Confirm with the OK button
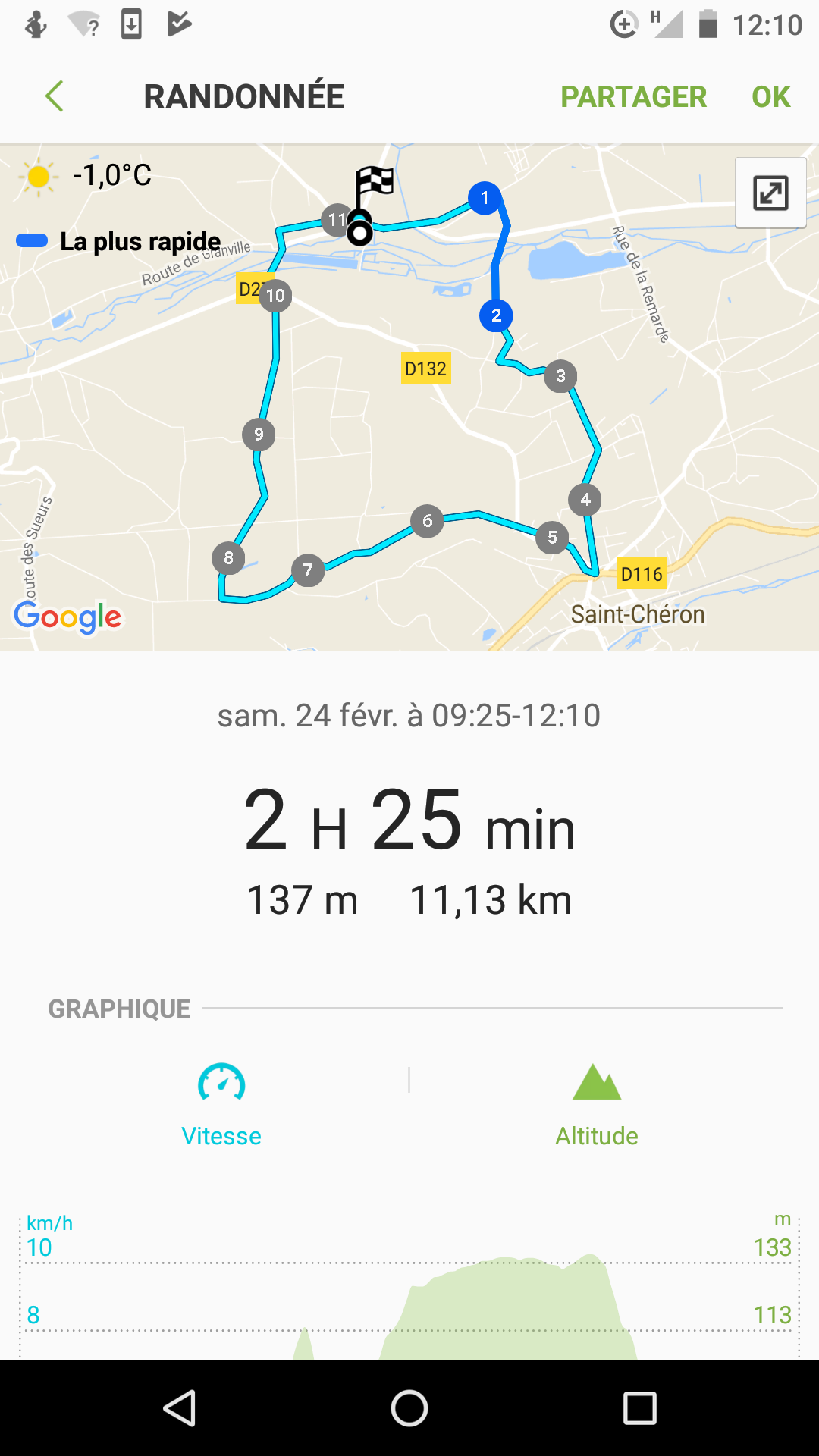Viewport: 819px width, 1456px height. [770, 97]
